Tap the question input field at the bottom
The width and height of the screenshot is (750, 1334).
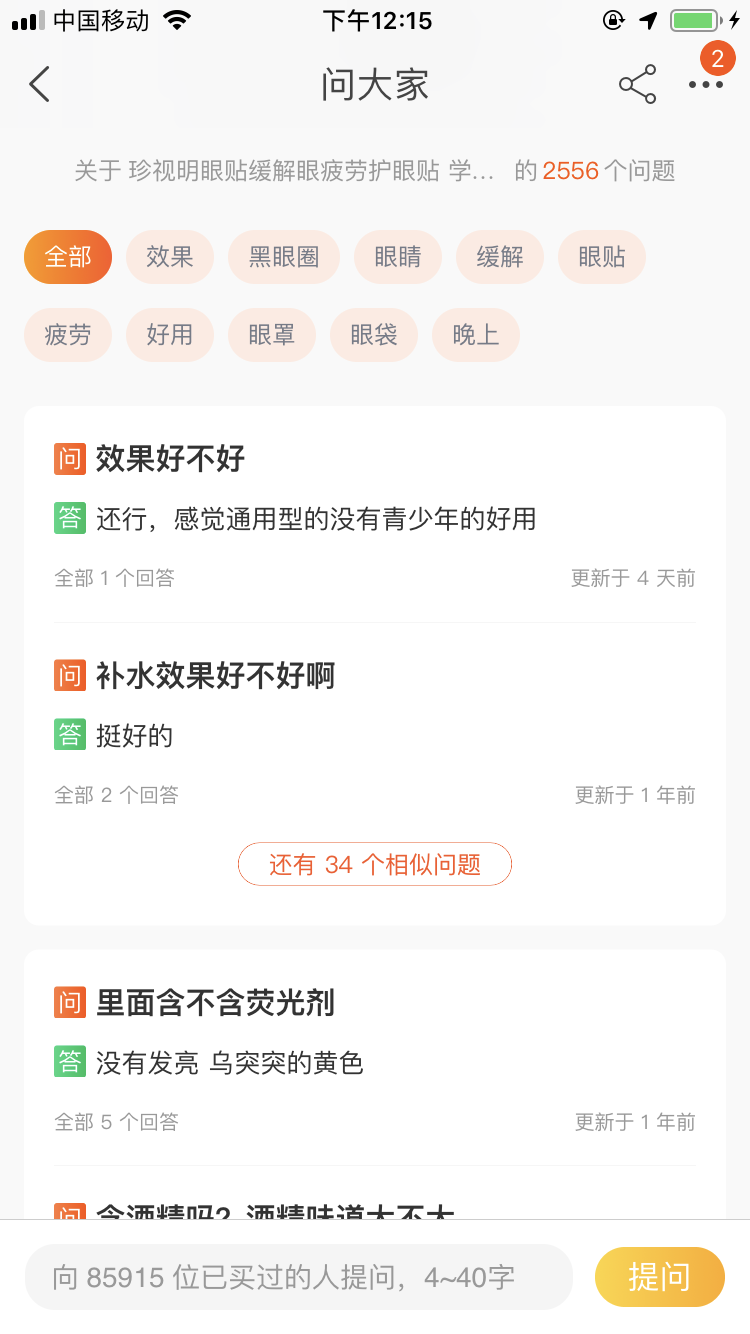coord(299,1277)
